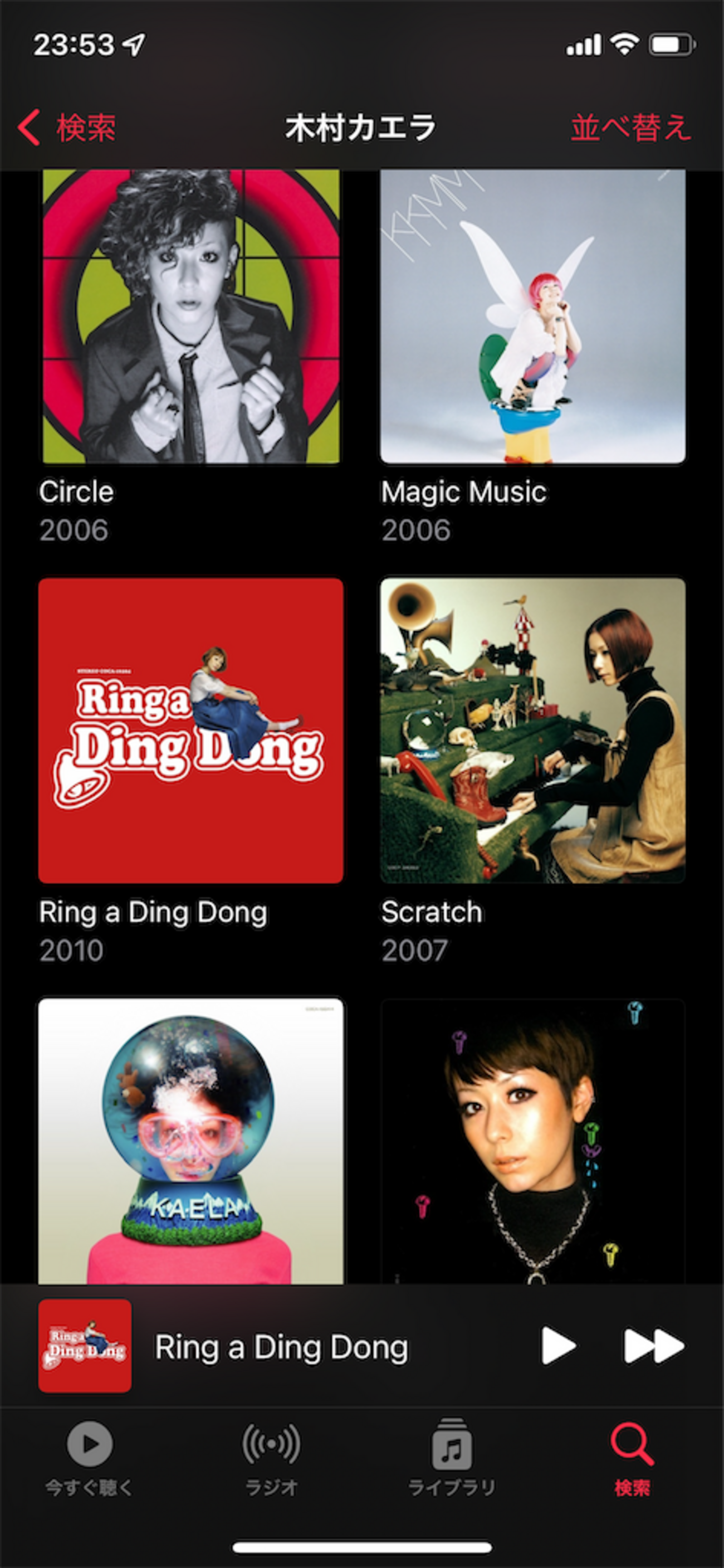Go back to 検索 screen

67,128
